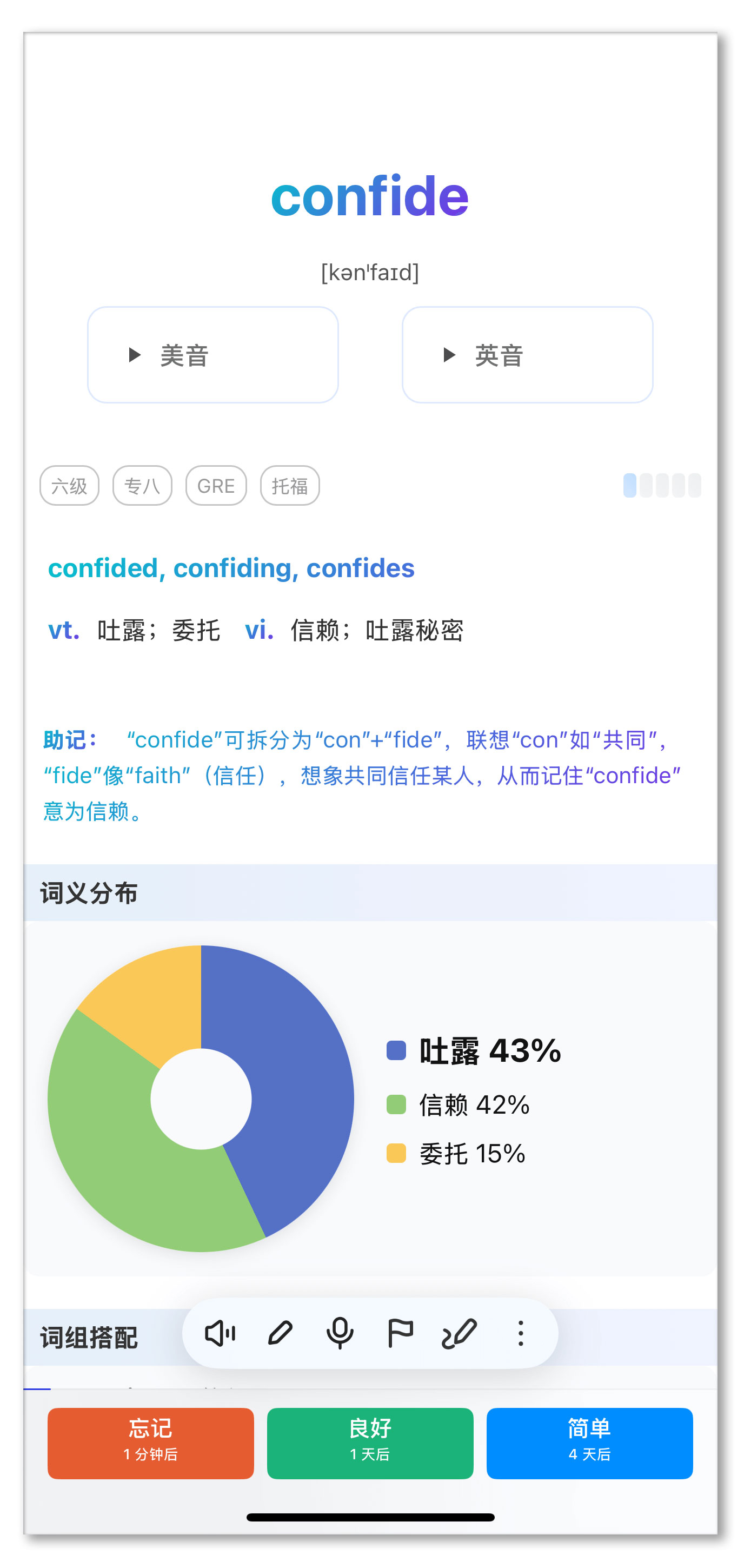Start microphone recording
Screen dimensions: 744x1568
point(340,1334)
